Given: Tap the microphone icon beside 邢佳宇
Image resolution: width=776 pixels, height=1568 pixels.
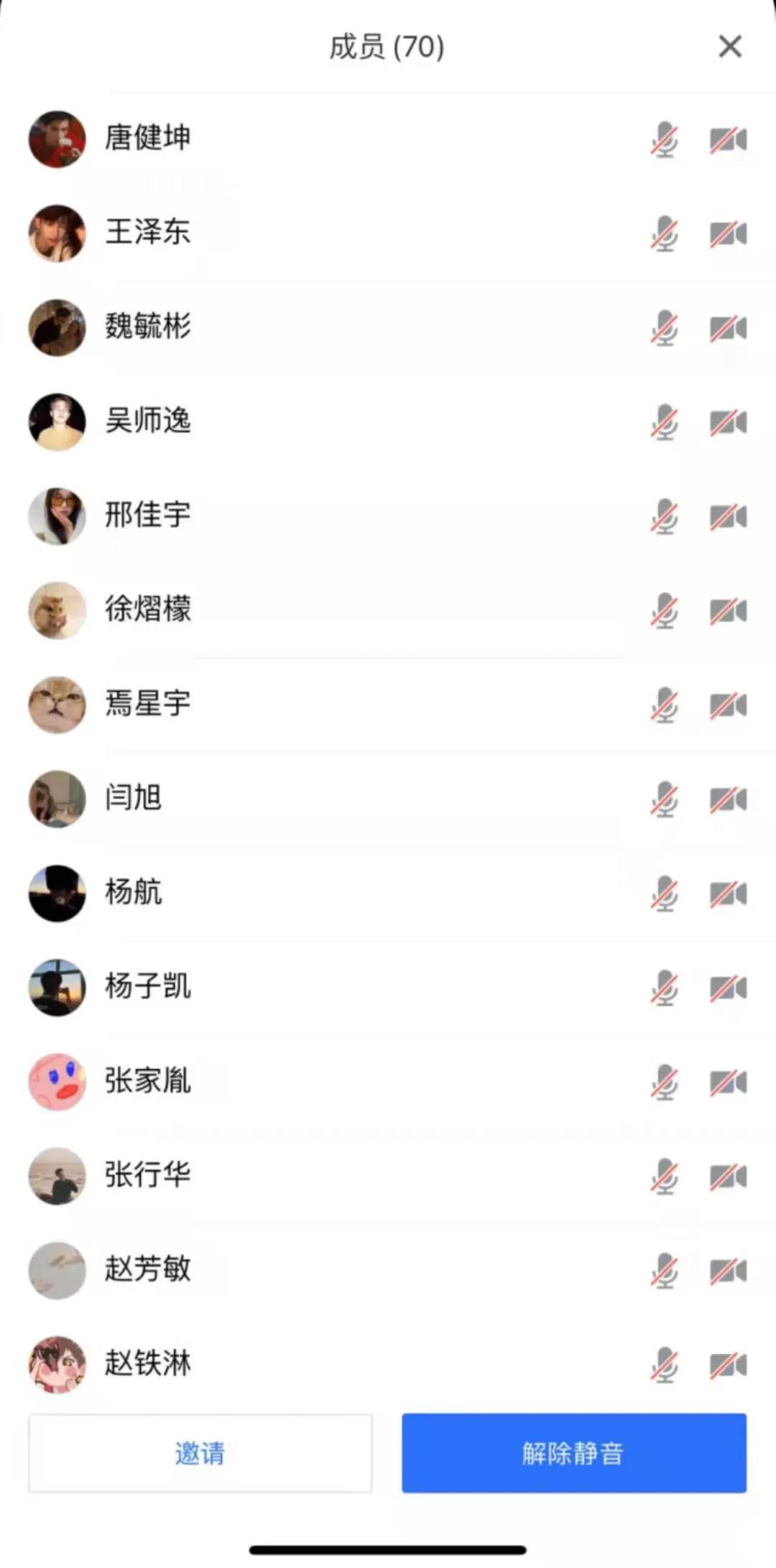Looking at the screenshot, I should (665, 516).
